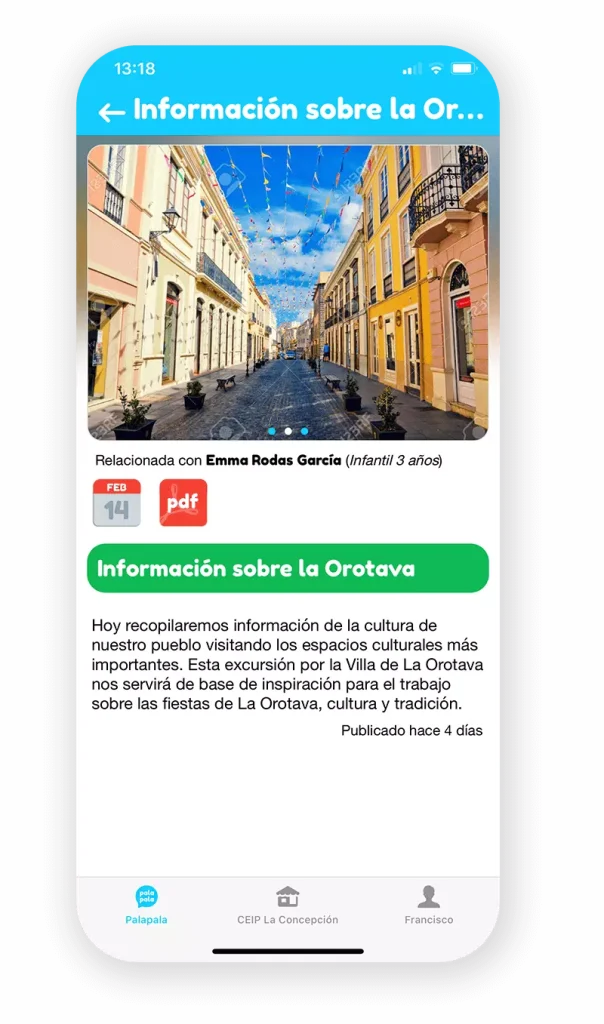
Task: Open the Francisco profile tab
Action: coord(428,905)
